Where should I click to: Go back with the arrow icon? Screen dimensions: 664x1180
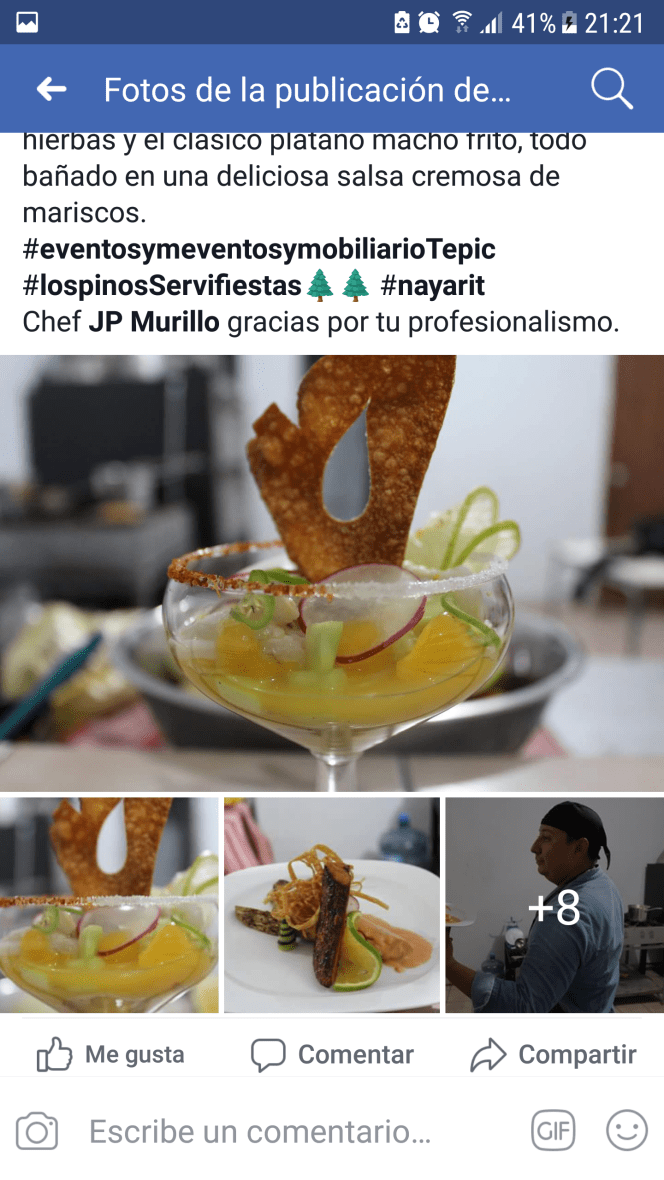(51, 90)
